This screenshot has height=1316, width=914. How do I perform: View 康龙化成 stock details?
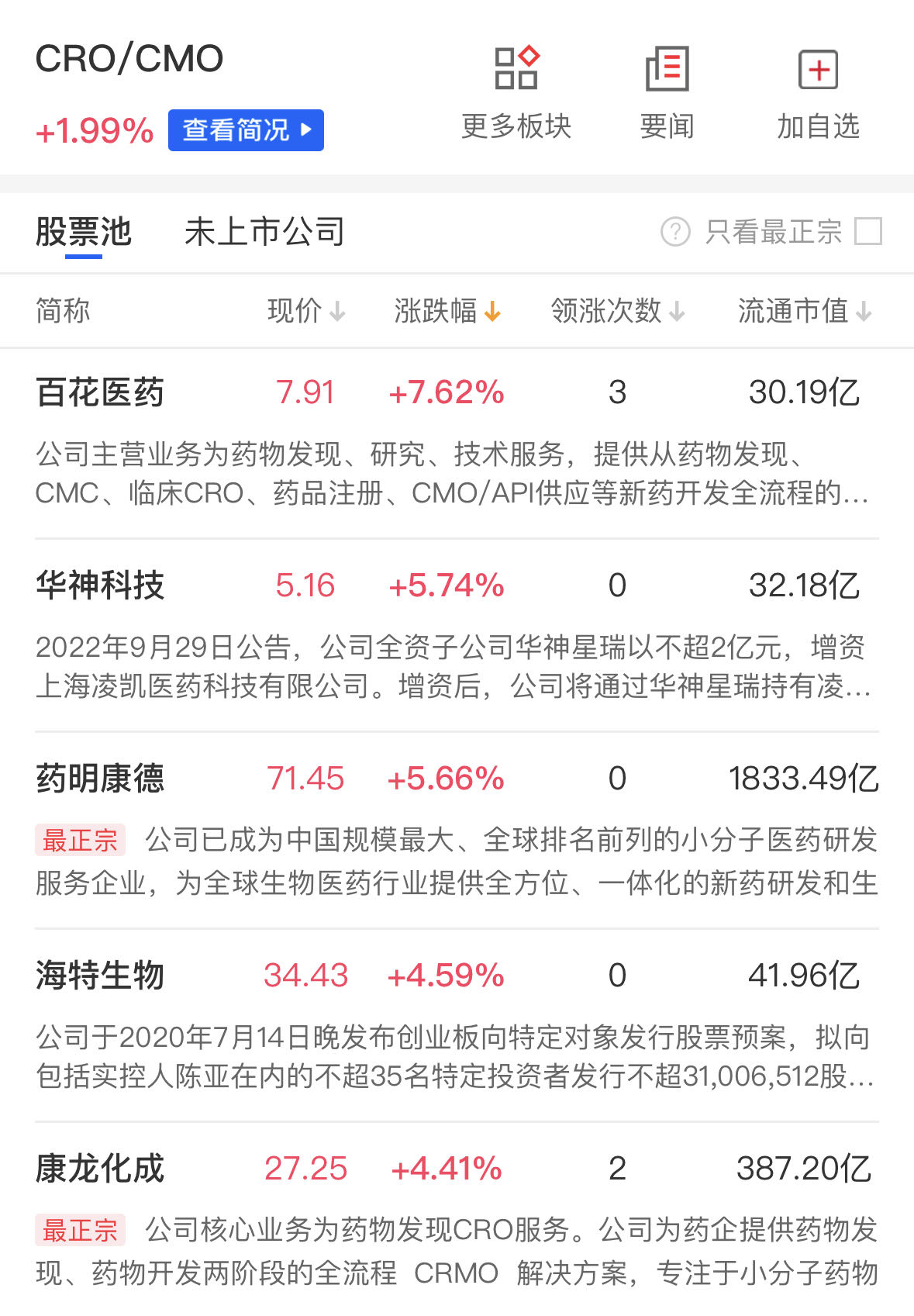pos(101,1169)
